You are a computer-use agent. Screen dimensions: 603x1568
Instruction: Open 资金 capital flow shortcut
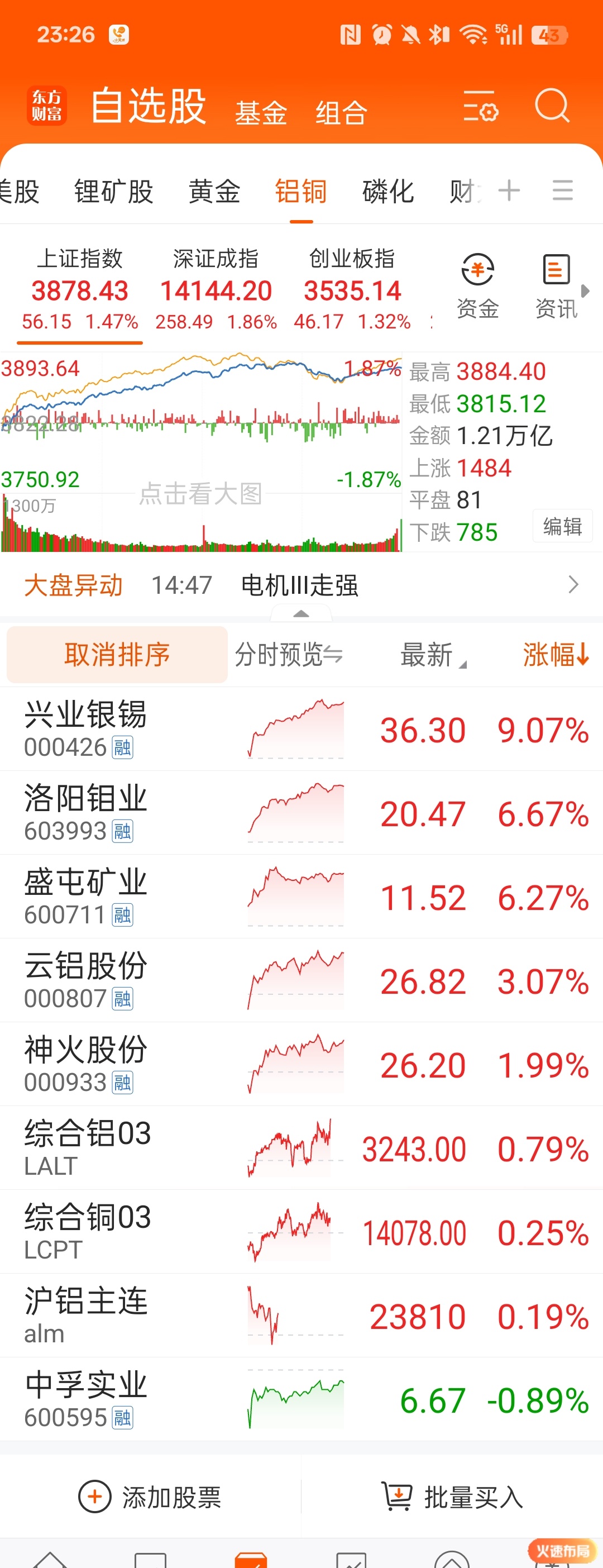tap(477, 286)
